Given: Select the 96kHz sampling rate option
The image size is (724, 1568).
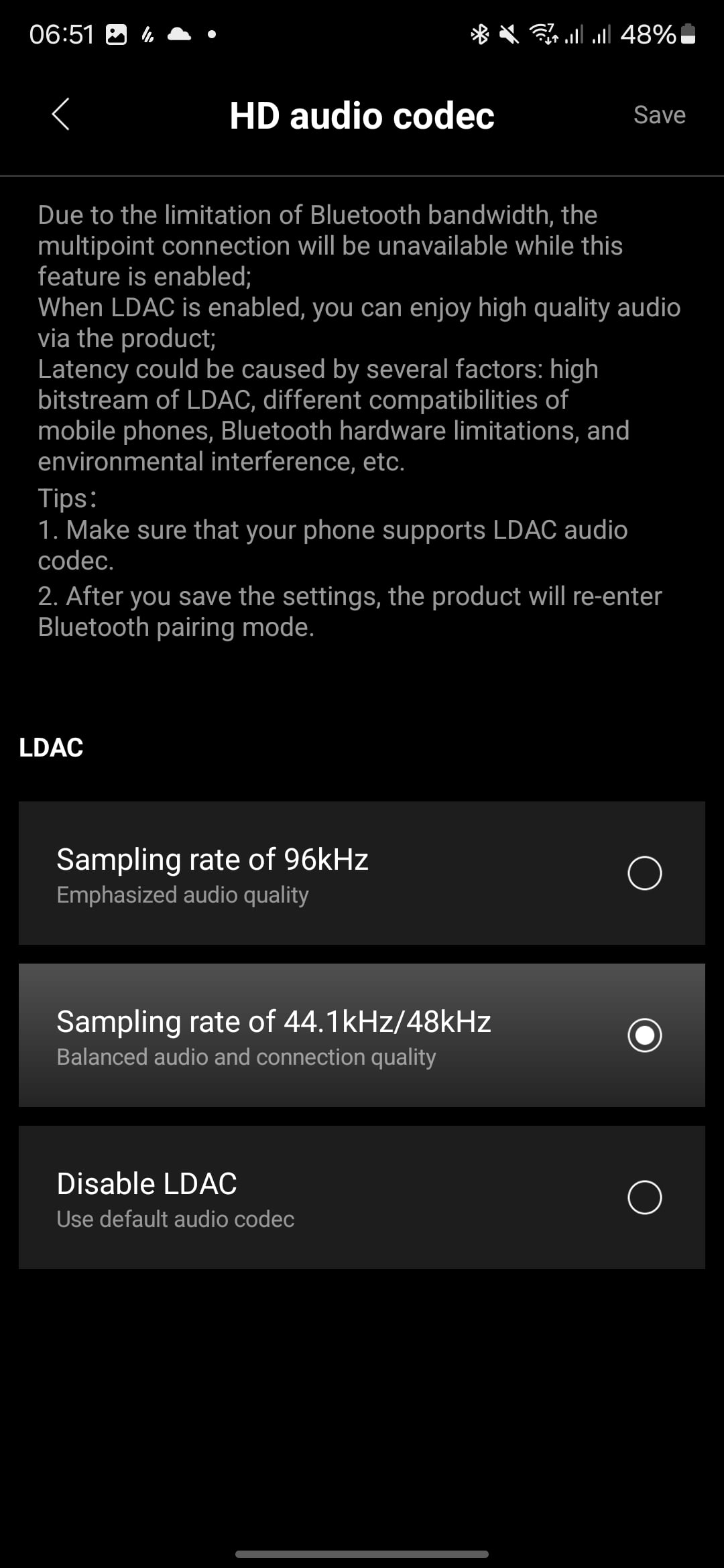Looking at the screenshot, I should [x=644, y=873].
